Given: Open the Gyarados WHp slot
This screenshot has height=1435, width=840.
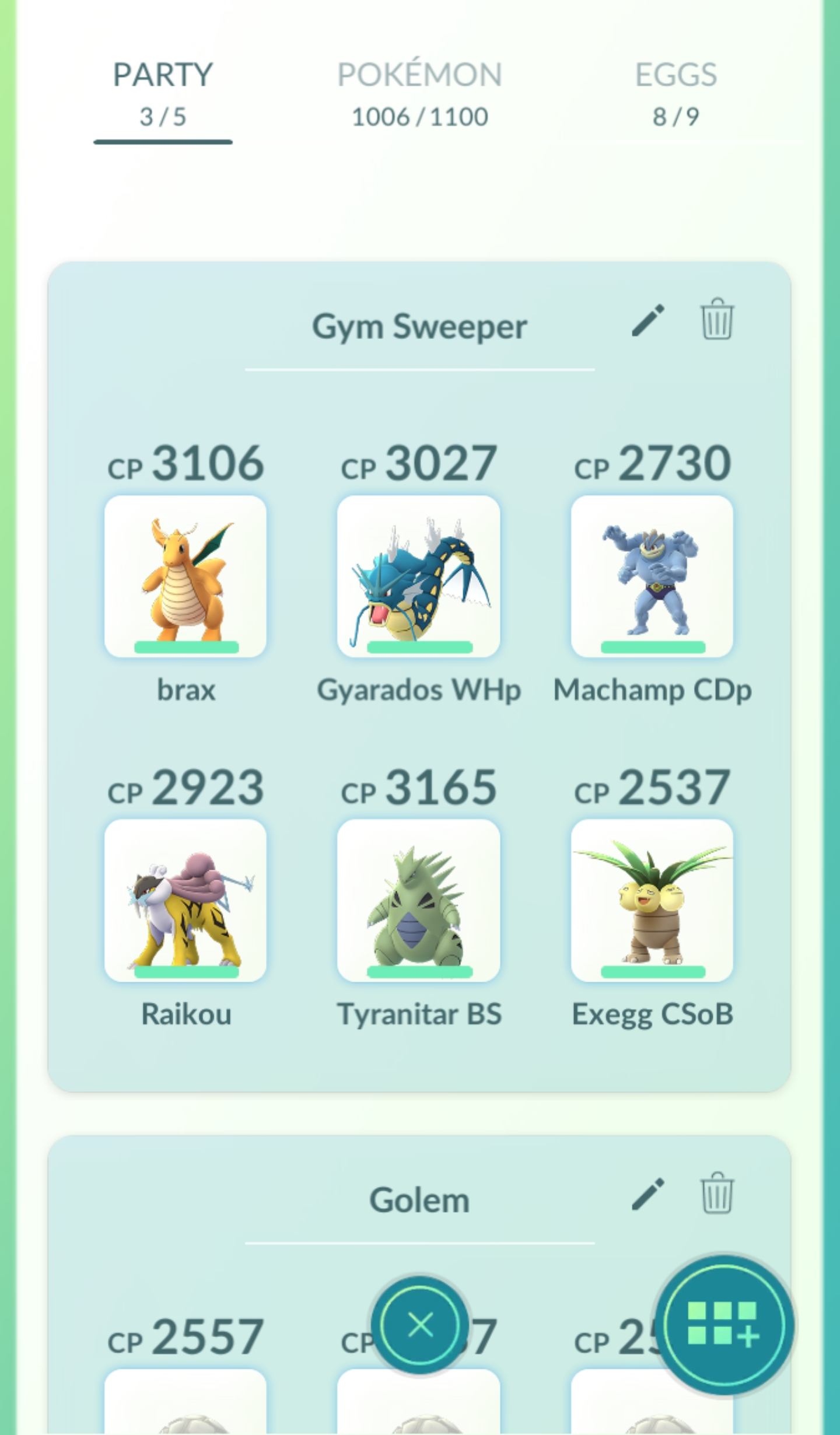Looking at the screenshot, I should tap(419, 576).
